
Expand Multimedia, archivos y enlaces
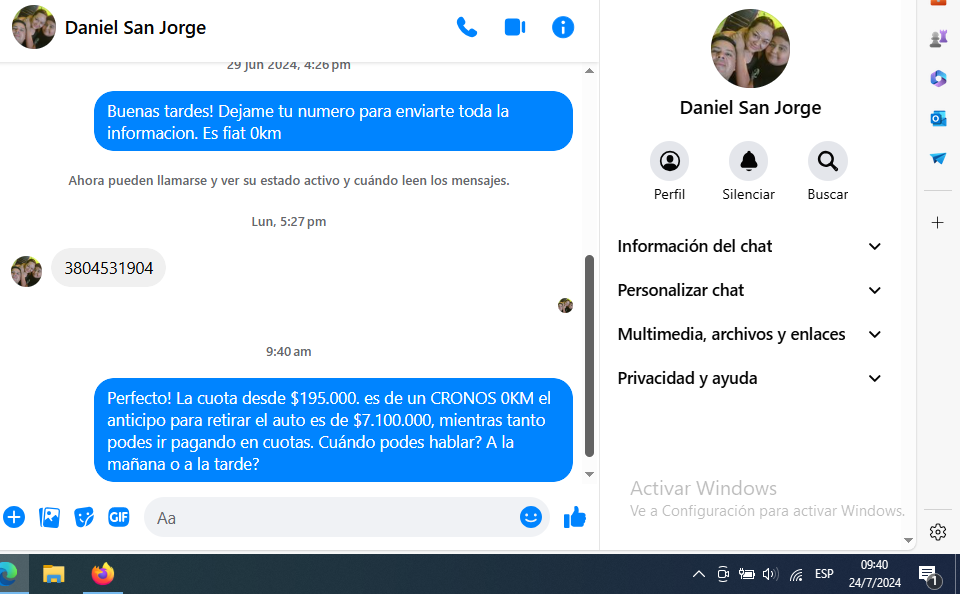[x=749, y=334]
